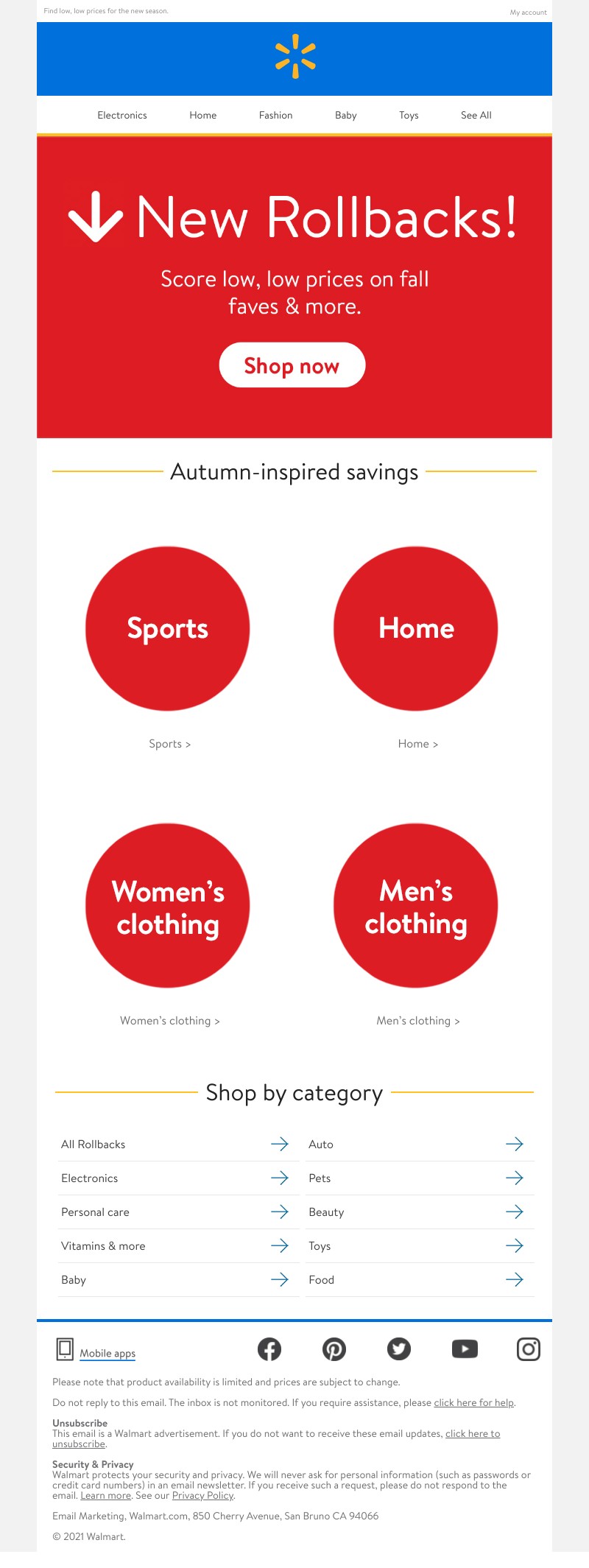Select the Pets category row
The image size is (589, 1568).
[416, 1178]
